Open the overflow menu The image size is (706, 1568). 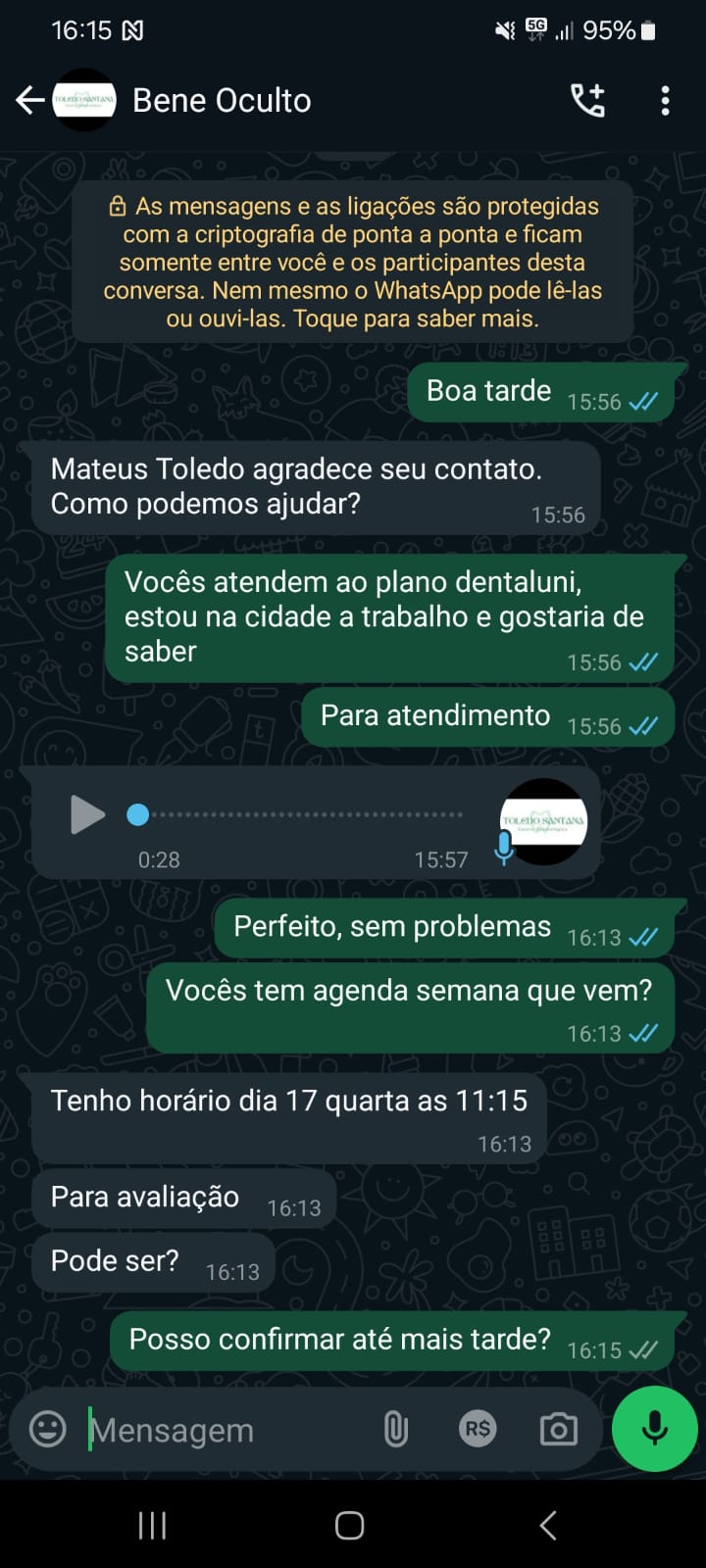(x=665, y=100)
